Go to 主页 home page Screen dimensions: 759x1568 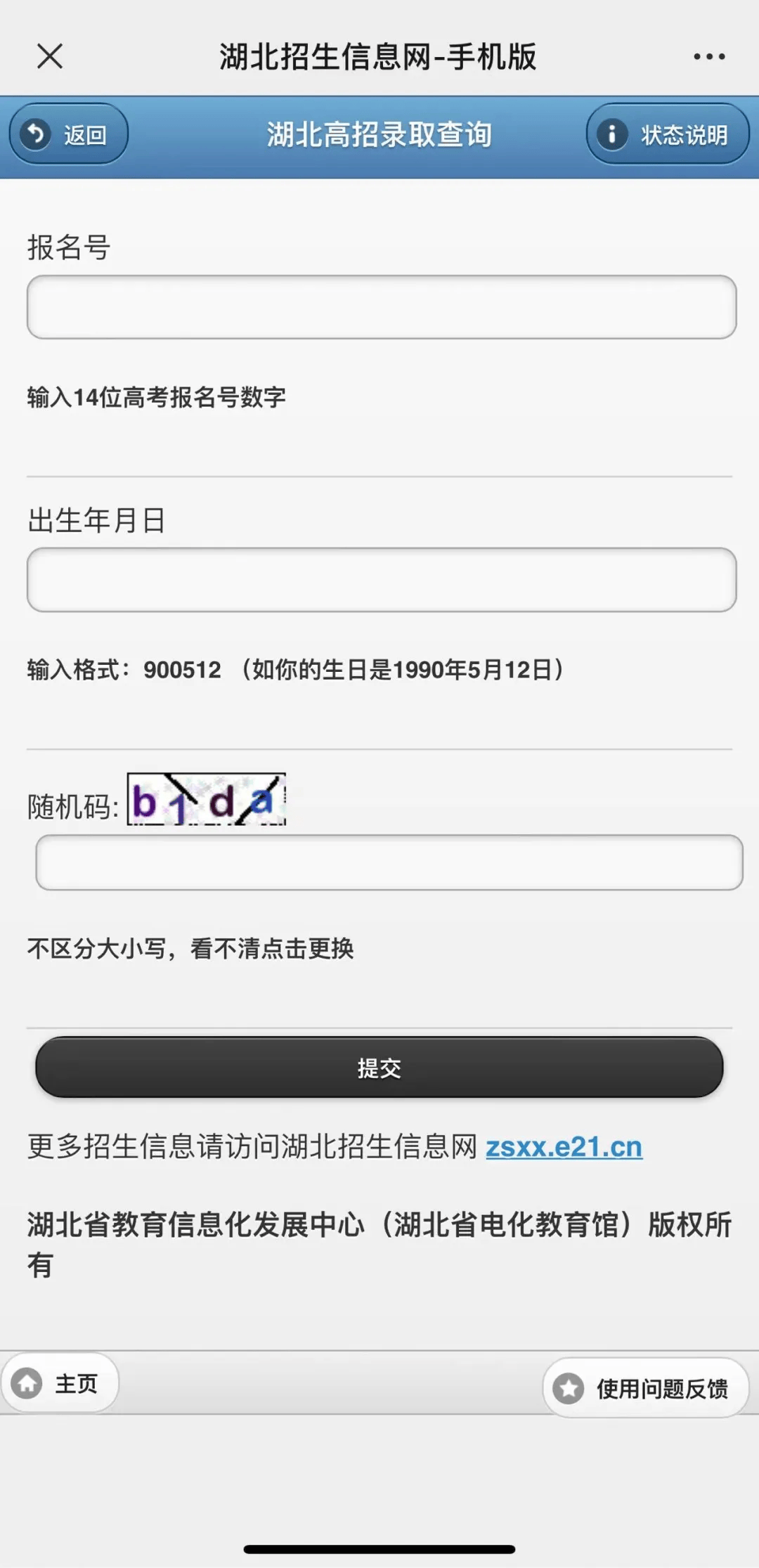coord(59,1383)
